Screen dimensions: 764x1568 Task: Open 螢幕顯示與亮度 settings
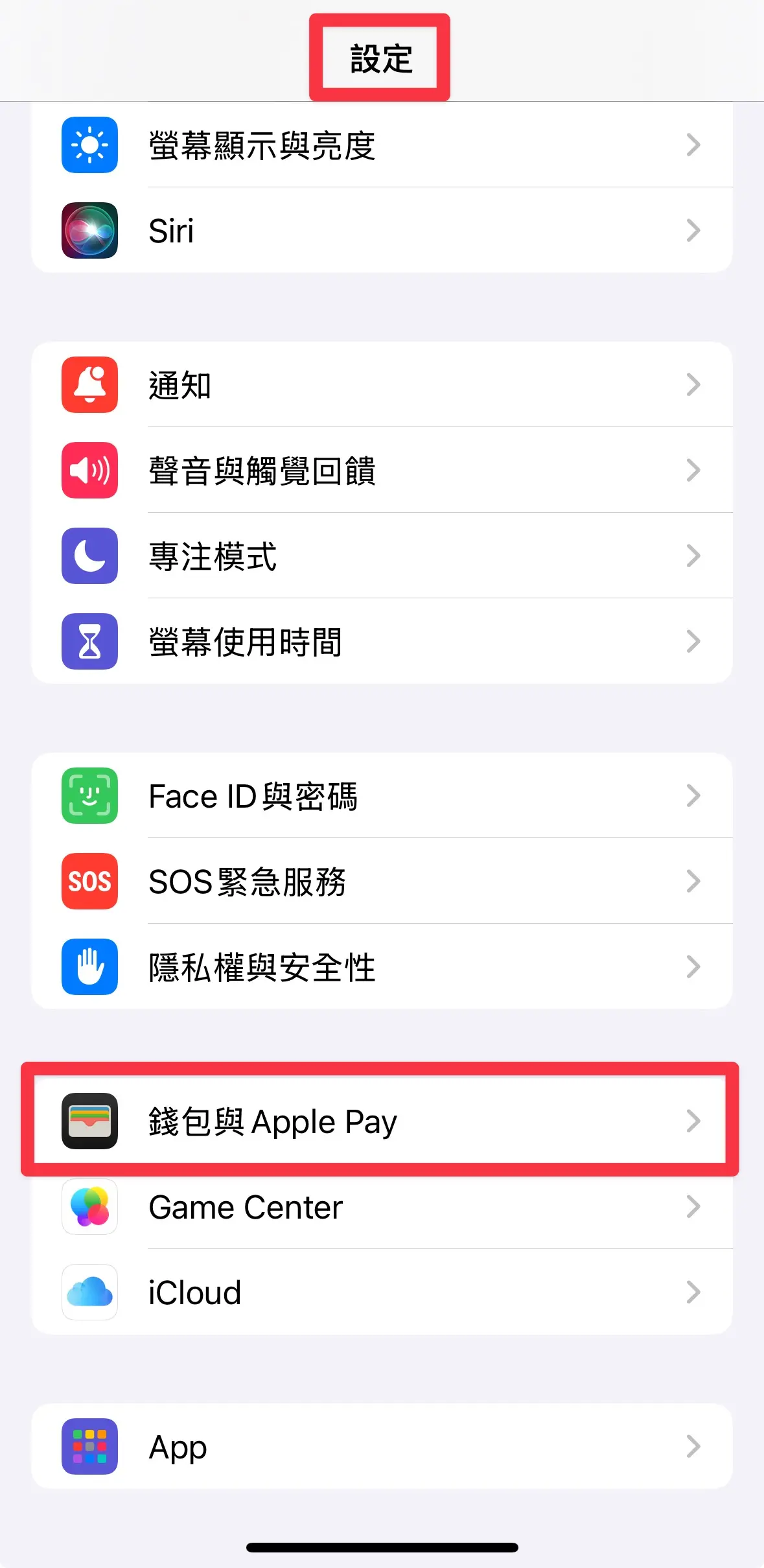point(381,145)
